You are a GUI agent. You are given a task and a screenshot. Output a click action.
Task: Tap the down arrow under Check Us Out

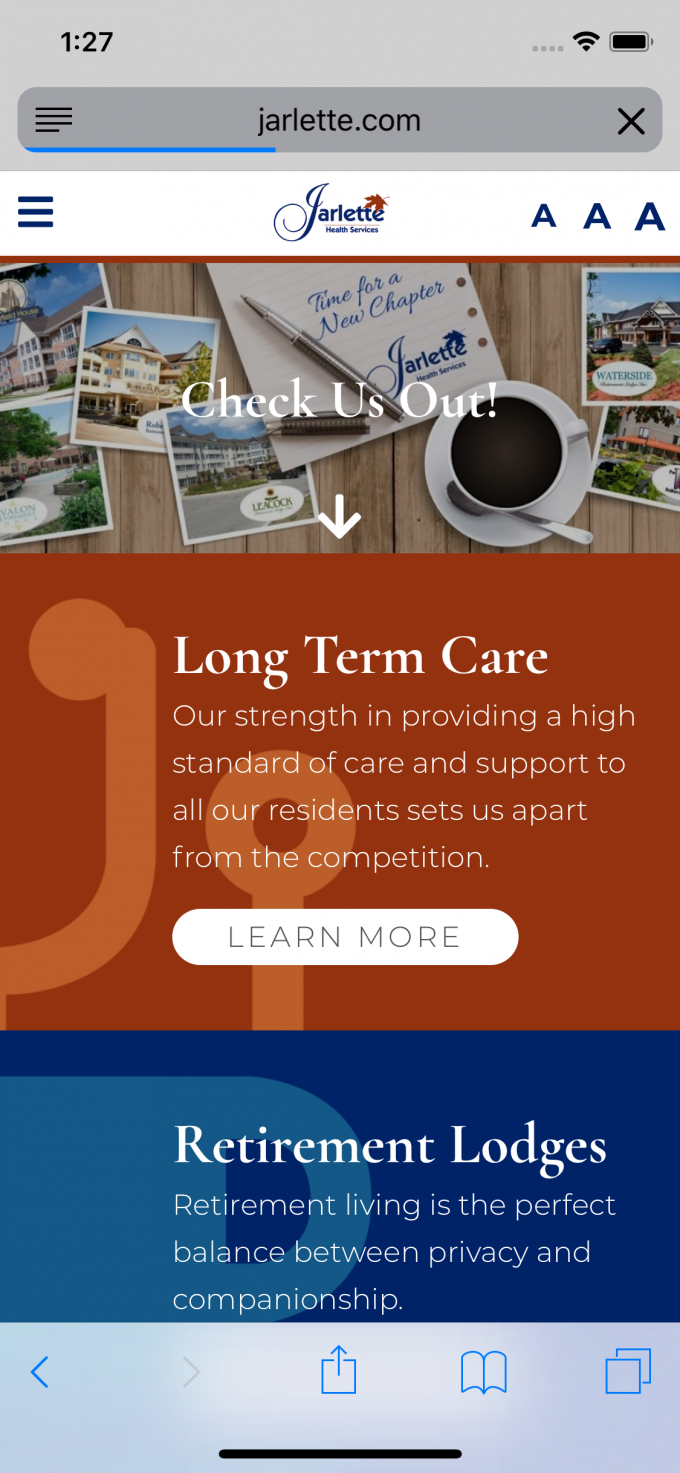coord(340,518)
